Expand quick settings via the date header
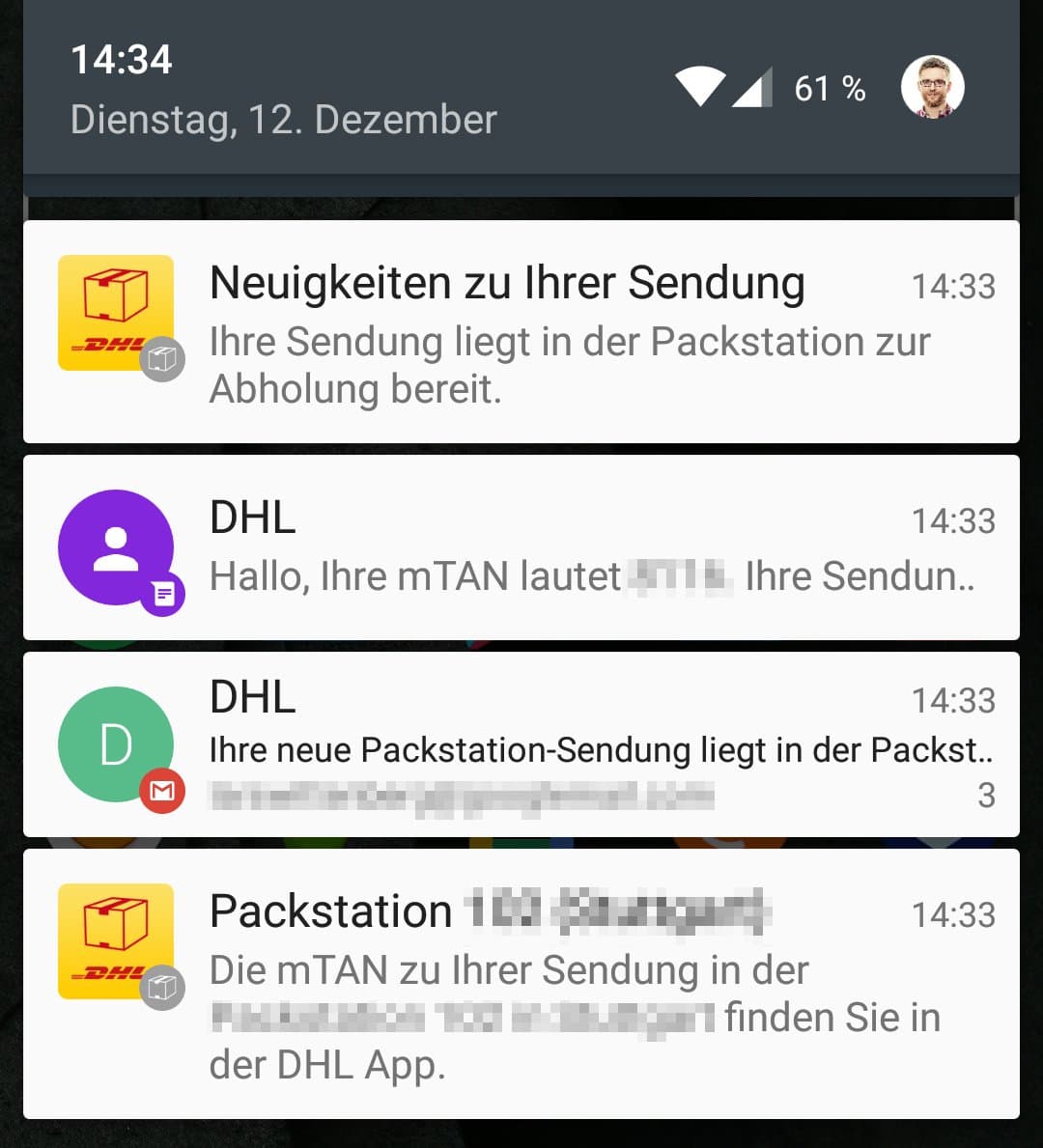The image size is (1043, 1148). (284, 120)
